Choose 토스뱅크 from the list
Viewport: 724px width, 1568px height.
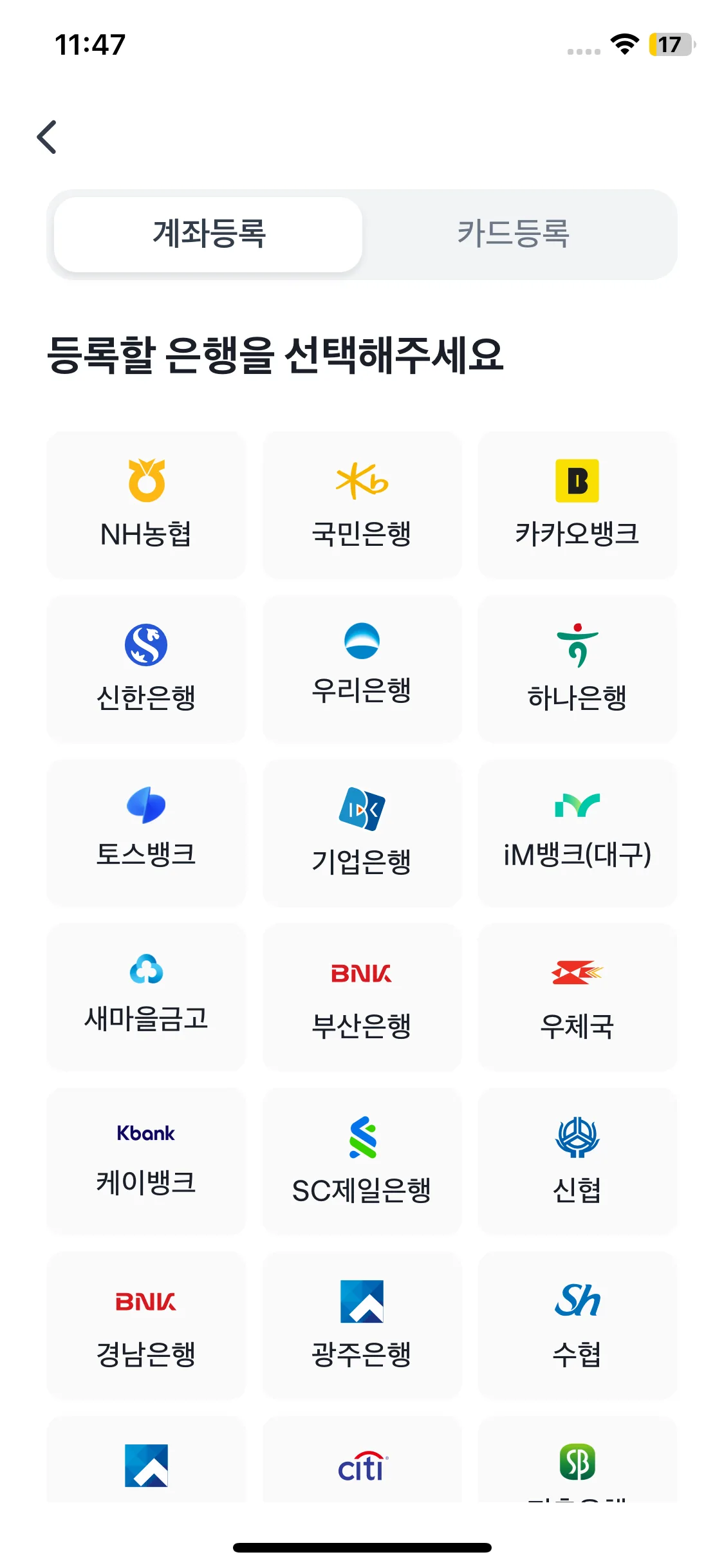[146, 833]
